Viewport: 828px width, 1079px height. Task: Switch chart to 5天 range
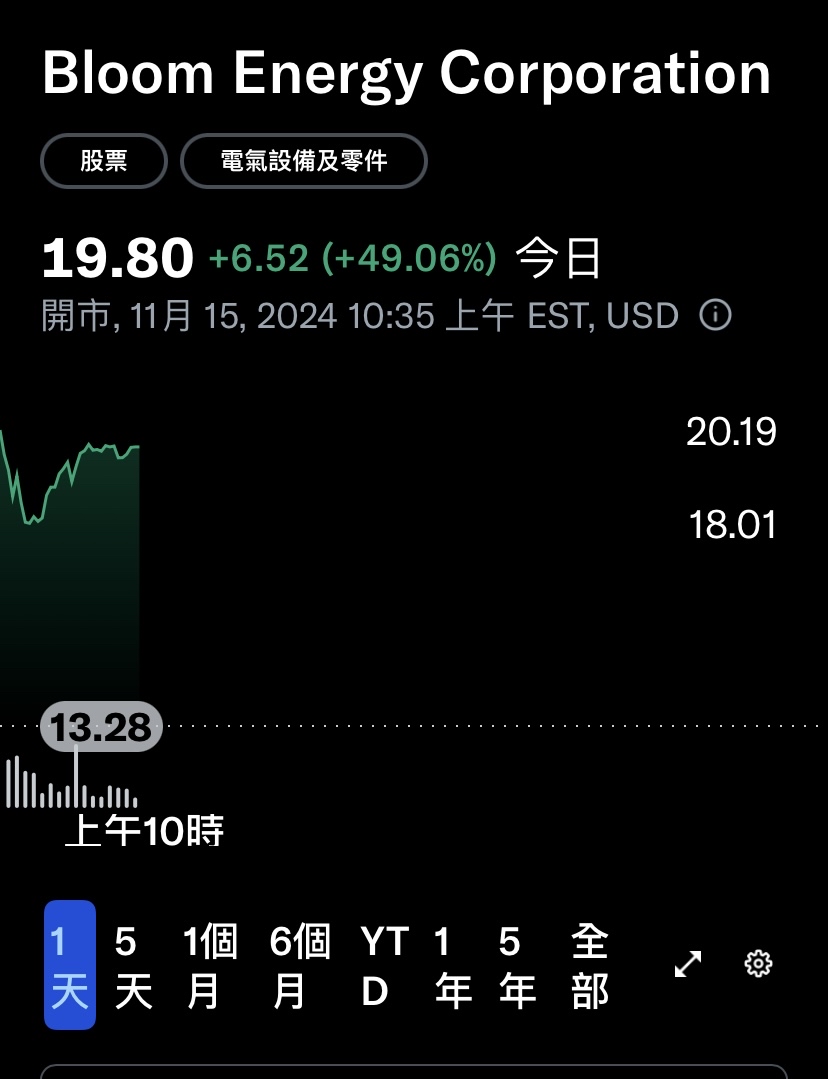click(x=132, y=966)
